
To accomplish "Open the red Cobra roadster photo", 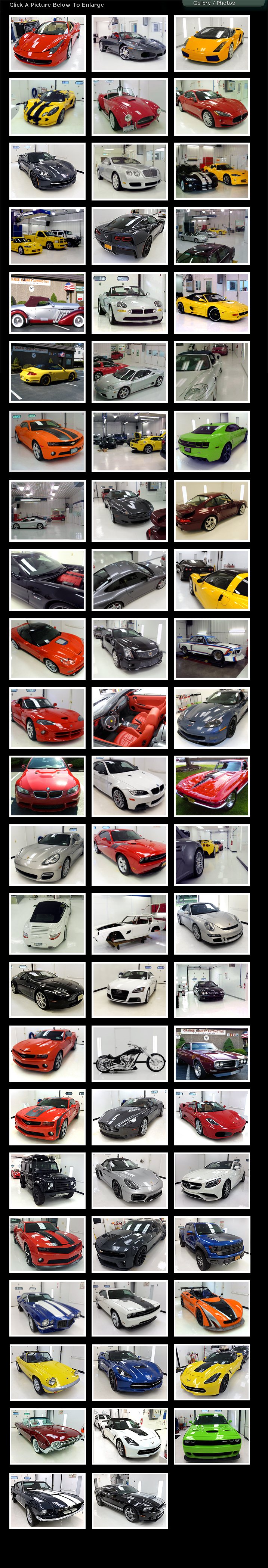I will (x=130, y=106).
